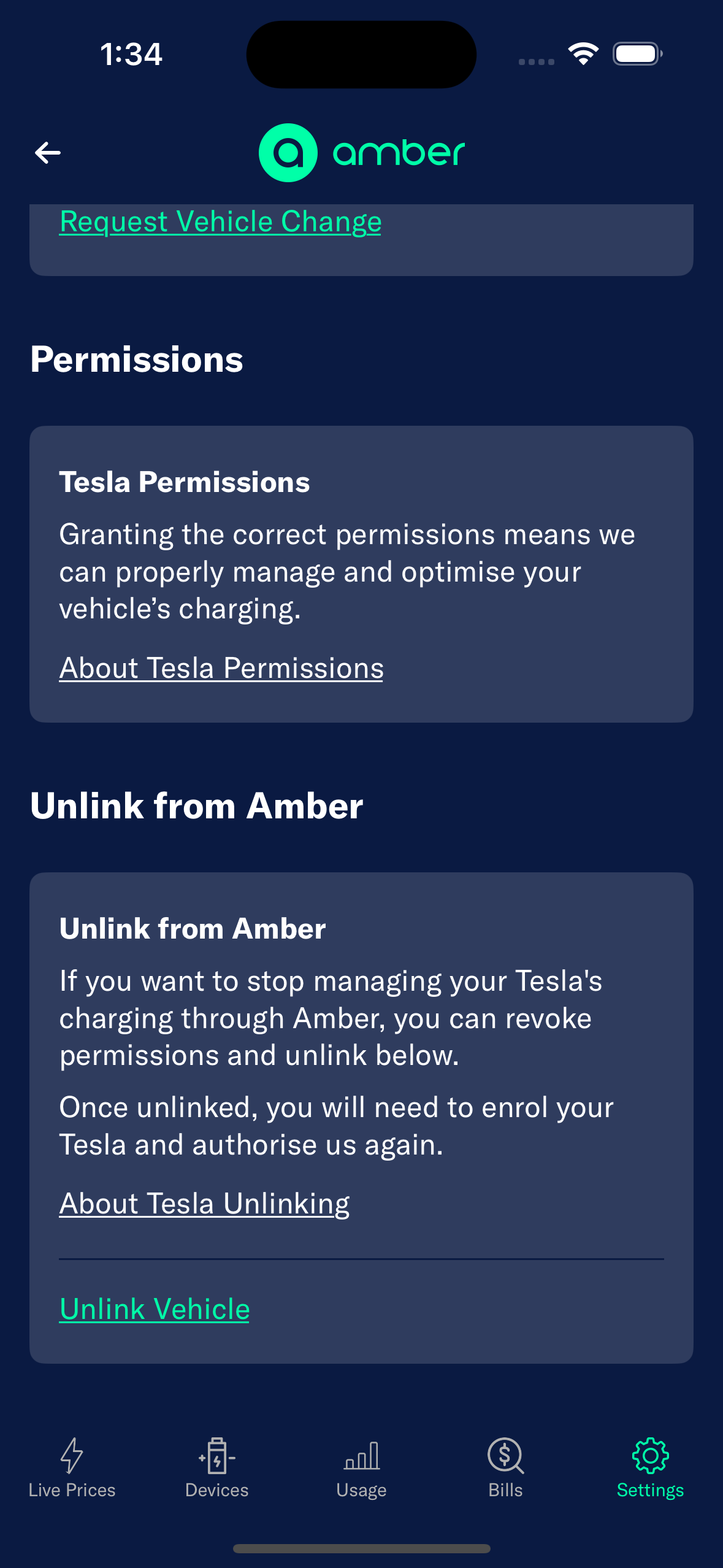Open the Request Vehicle Change link
The height and width of the screenshot is (1568, 723).
[220, 222]
